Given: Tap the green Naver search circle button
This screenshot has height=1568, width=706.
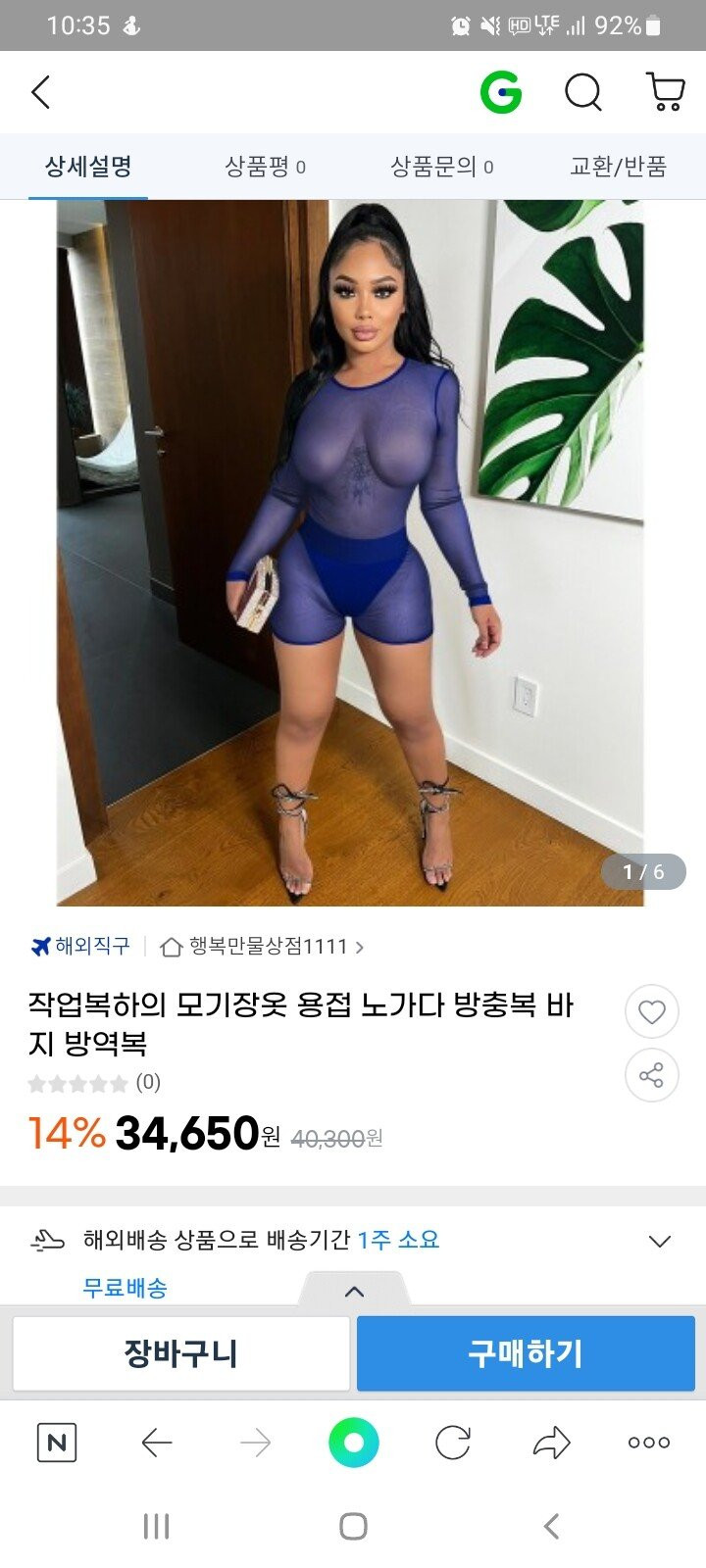Looking at the screenshot, I should (x=354, y=1443).
